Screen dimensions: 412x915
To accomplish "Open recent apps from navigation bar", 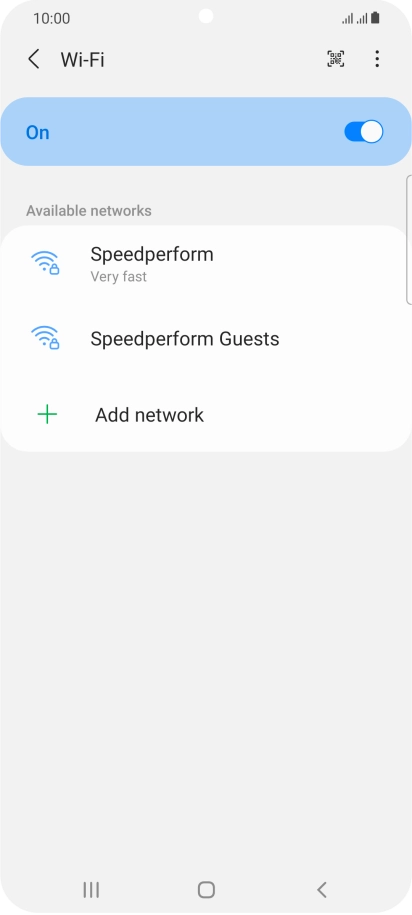I will click(91, 889).
